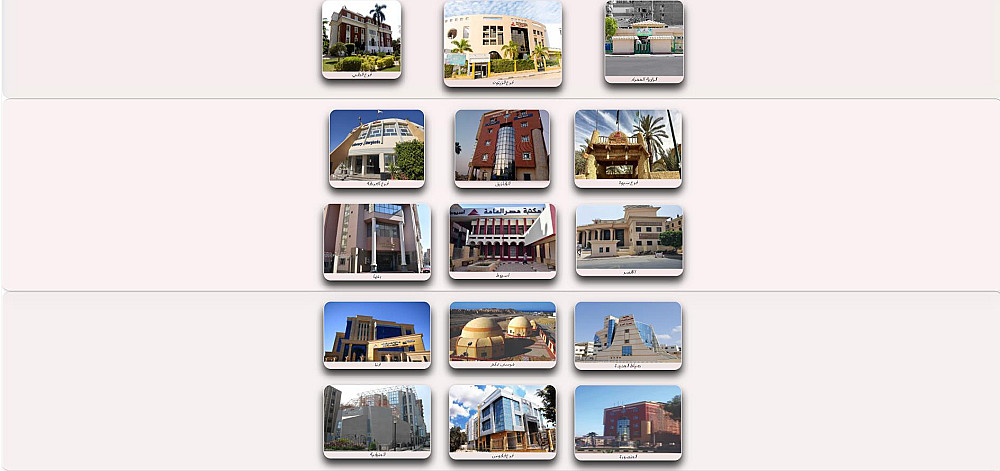
Task: Open the tile showing the low gated building on a street
Action: [643, 40]
